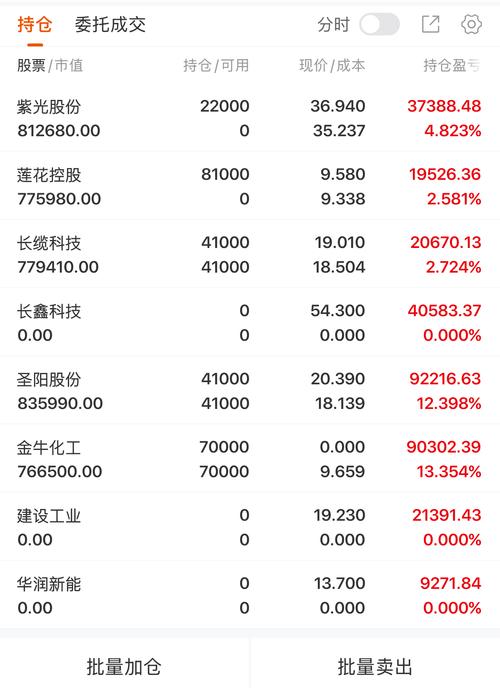Open the 华润新能 holding row
Screen dimensions: 500x688
tap(250, 595)
